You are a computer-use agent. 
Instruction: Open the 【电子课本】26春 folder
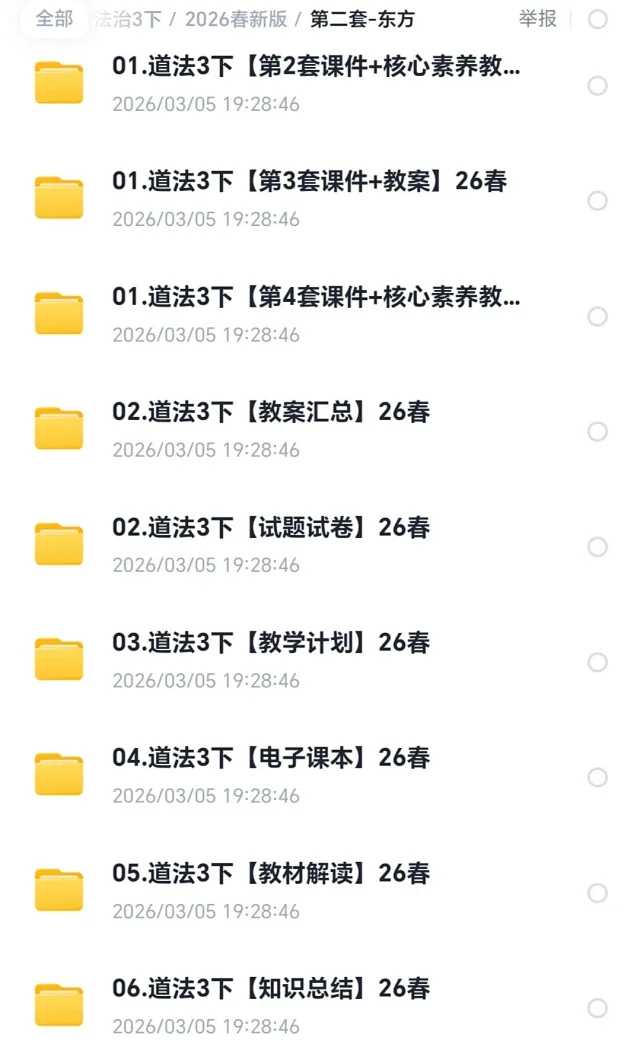pyautogui.click(x=271, y=758)
